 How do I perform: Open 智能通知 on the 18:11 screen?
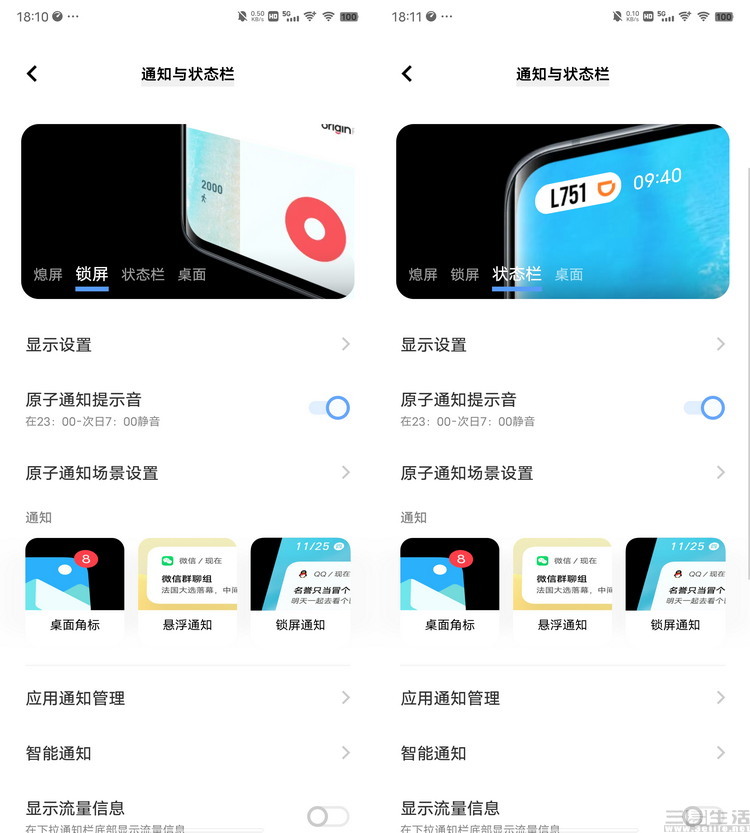click(562, 753)
